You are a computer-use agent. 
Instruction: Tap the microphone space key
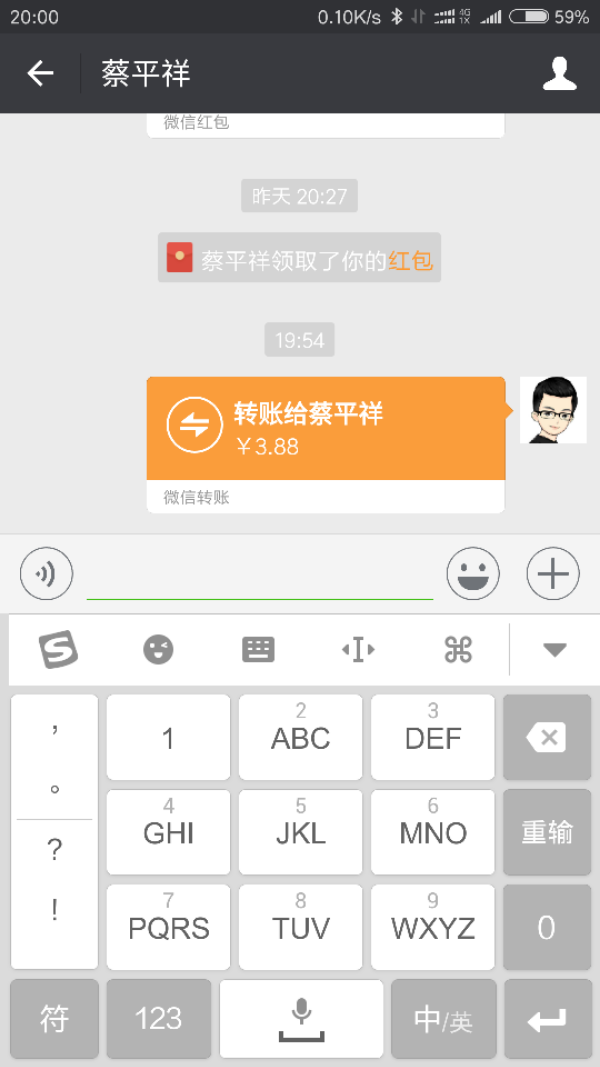[301, 1019]
